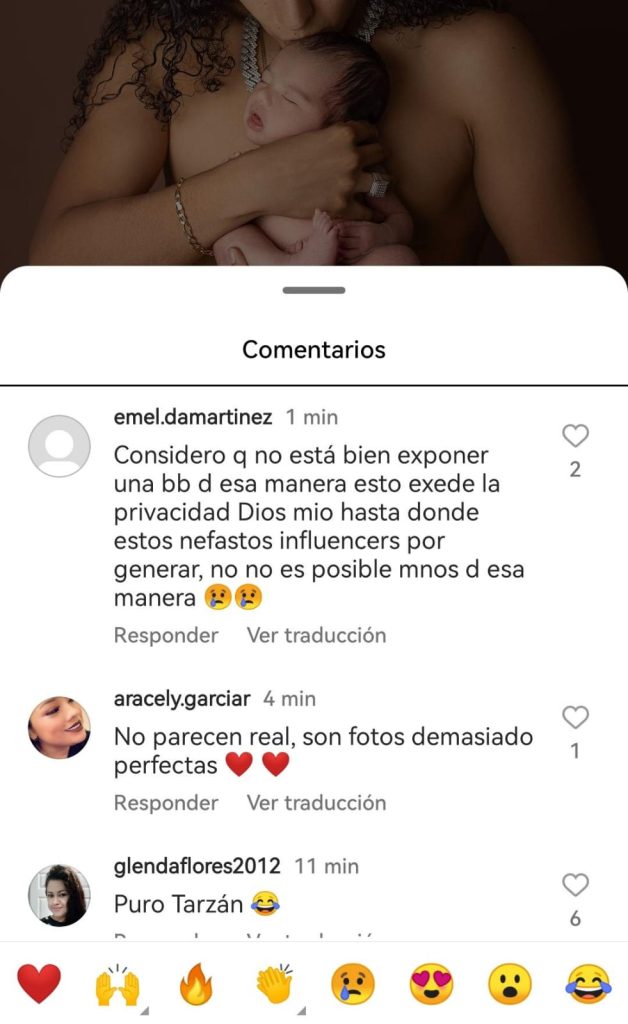The height and width of the screenshot is (1024, 628).
Task: Insert the surprised face emoji
Action: click(510, 985)
